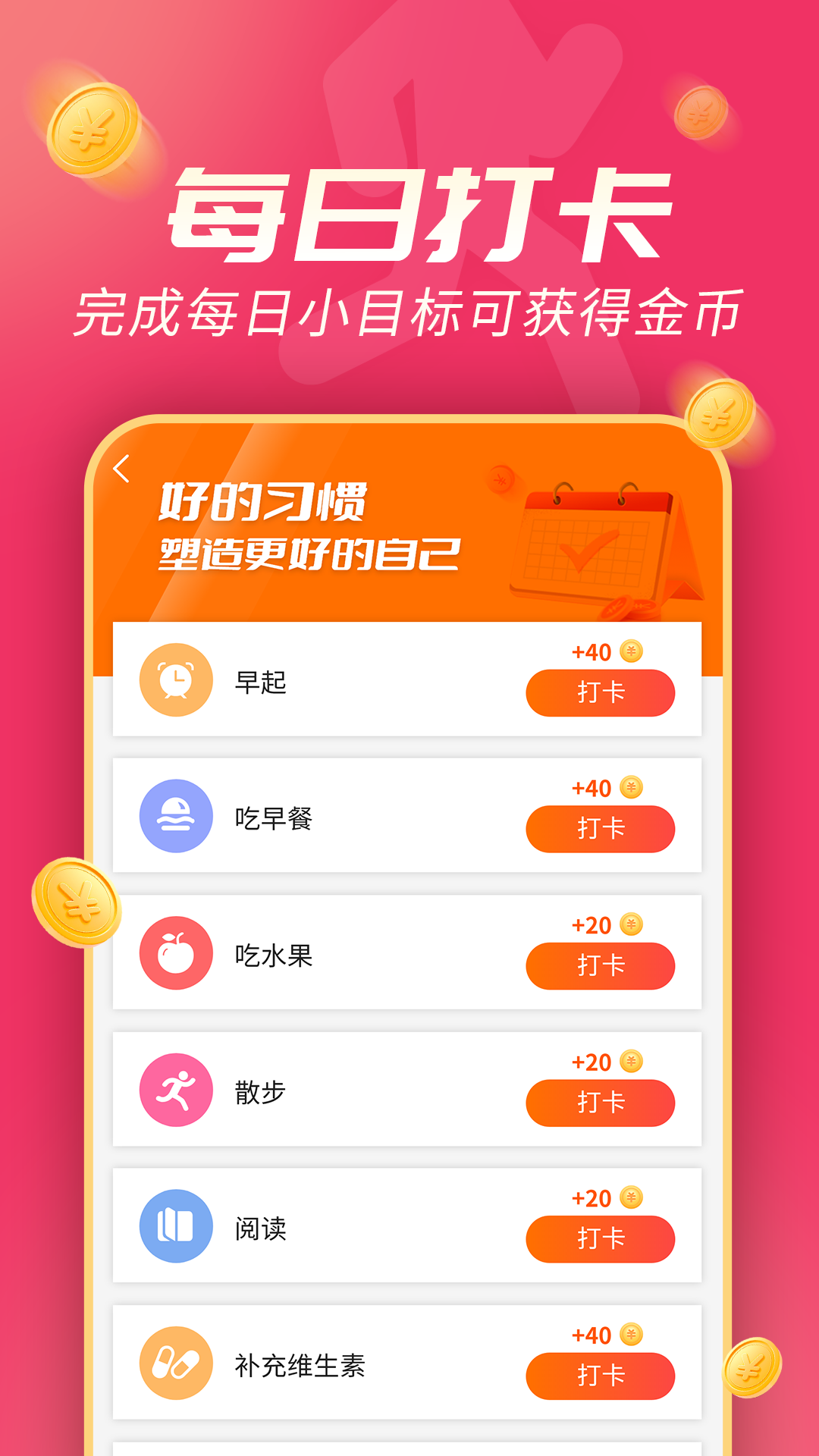The image size is (819, 1456).
Task: Click the pills icon beside 补充维生素
Action: 176,1361
